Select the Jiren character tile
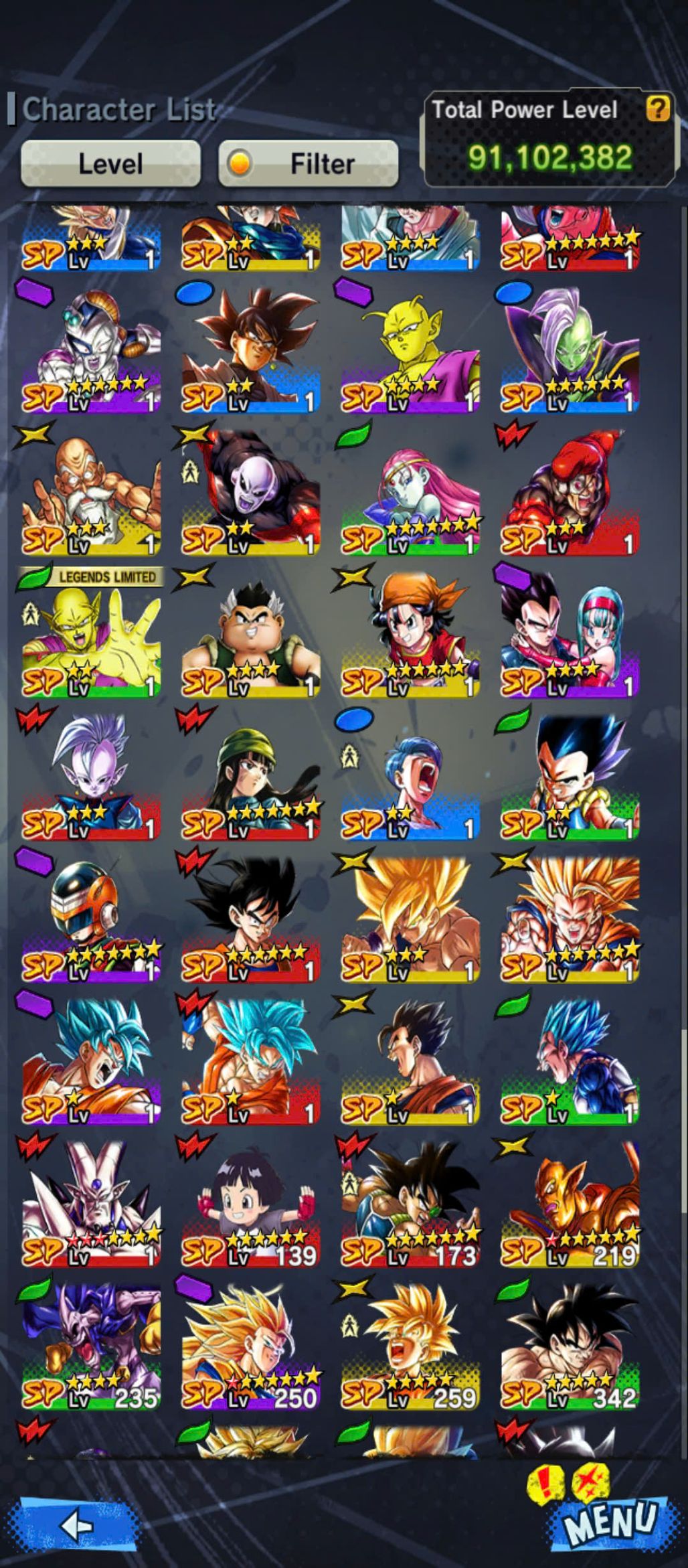The height and width of the screenshot is (1568, 688). 250,492
